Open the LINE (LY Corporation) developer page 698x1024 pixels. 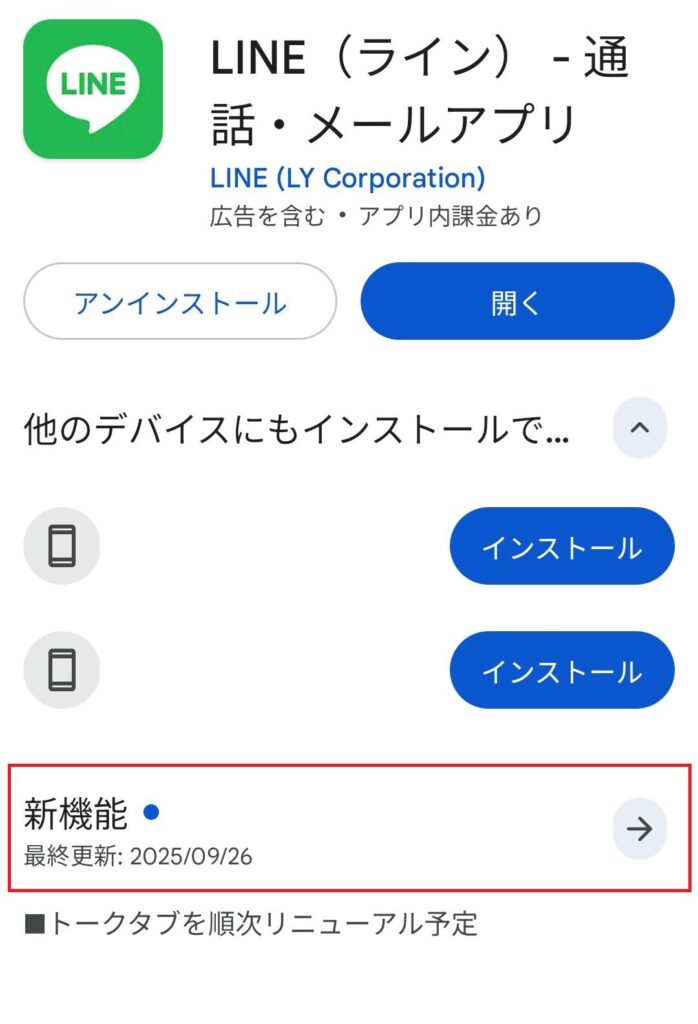[x=347, y=178]
